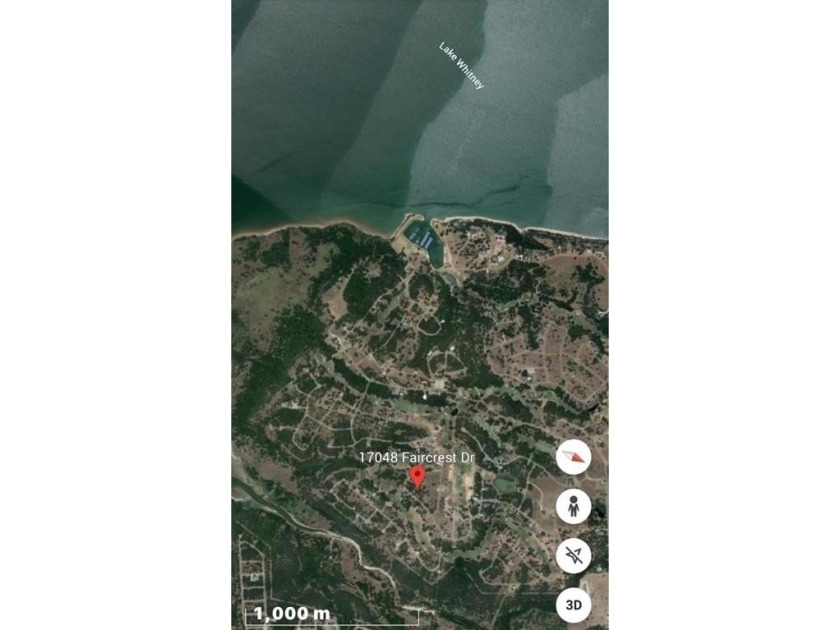The width and height of the screenshot is (840, 630).
Task: Tap the my location button
Action: pos(573,555)
